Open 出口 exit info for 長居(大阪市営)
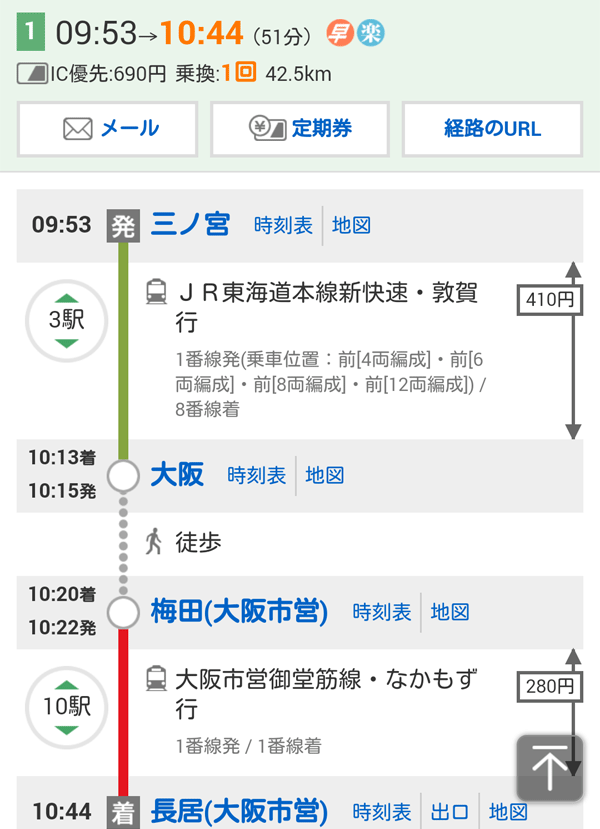The height and width of the screenshot is (829, 600). tap(450, 811)
